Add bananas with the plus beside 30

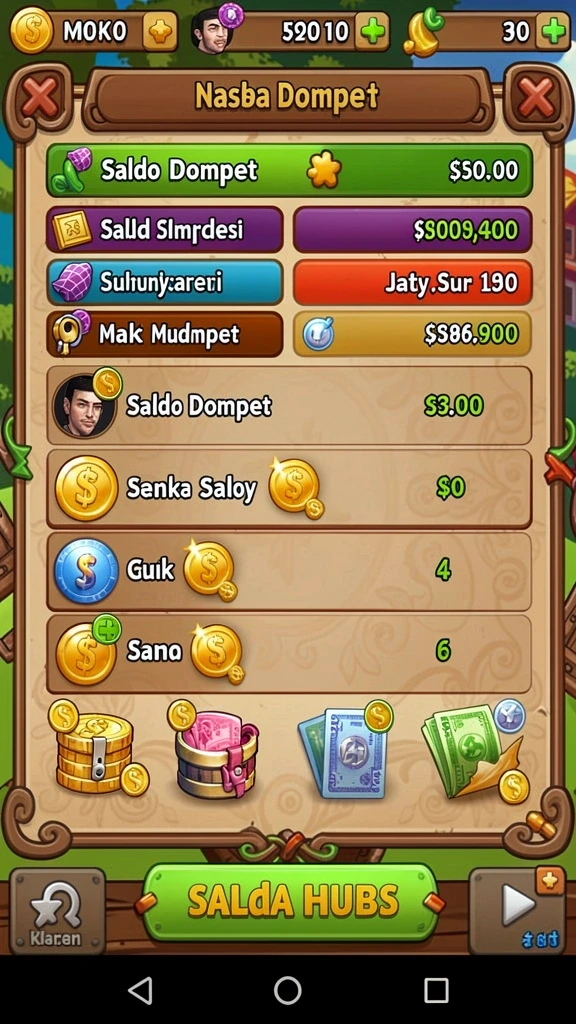tap(552, 31)
